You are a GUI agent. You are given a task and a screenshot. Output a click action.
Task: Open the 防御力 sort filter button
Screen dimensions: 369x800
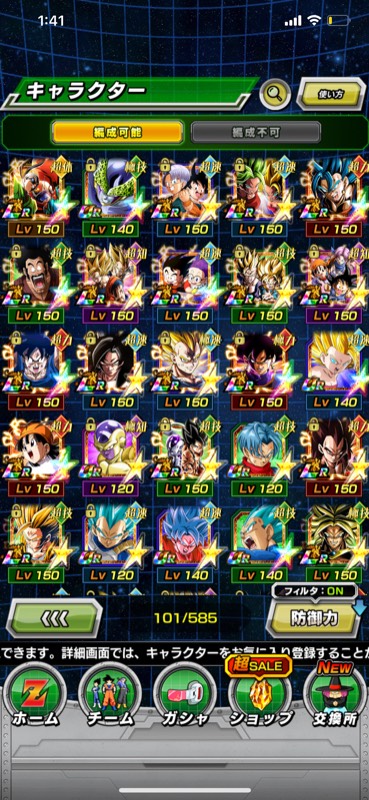pos(314,617)
